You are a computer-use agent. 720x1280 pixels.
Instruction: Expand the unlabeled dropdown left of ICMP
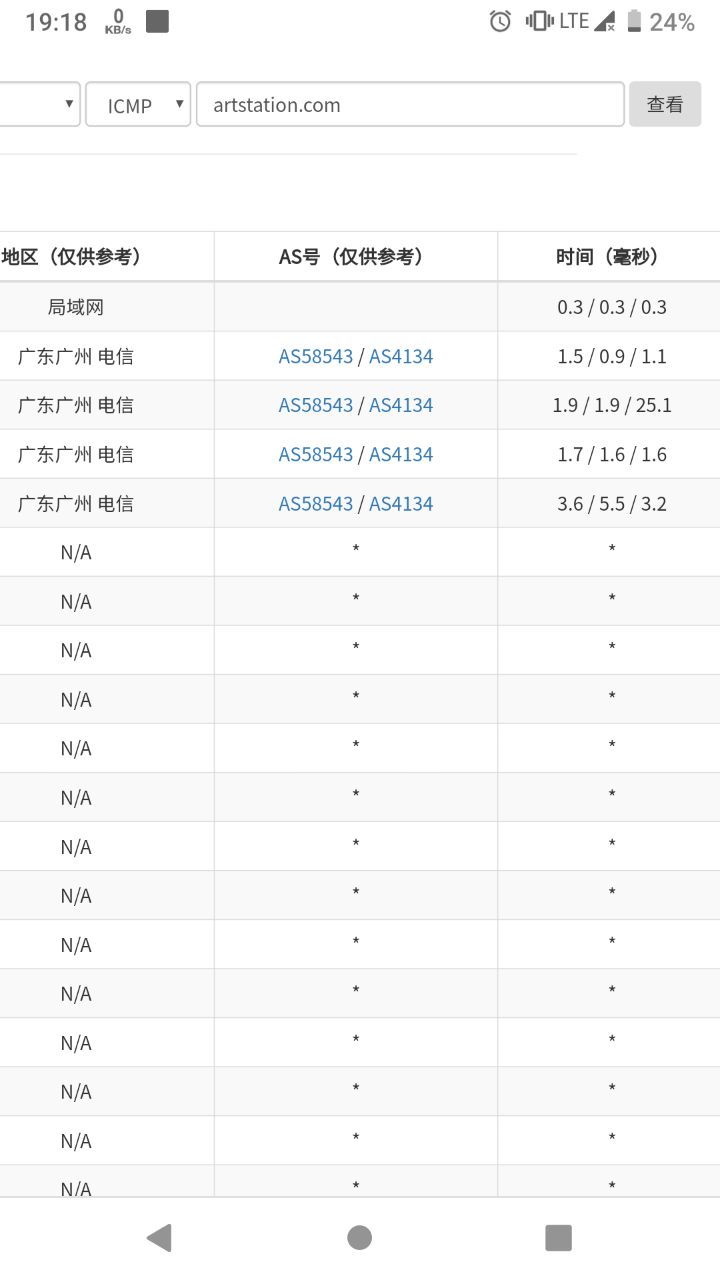coord(40,105)
